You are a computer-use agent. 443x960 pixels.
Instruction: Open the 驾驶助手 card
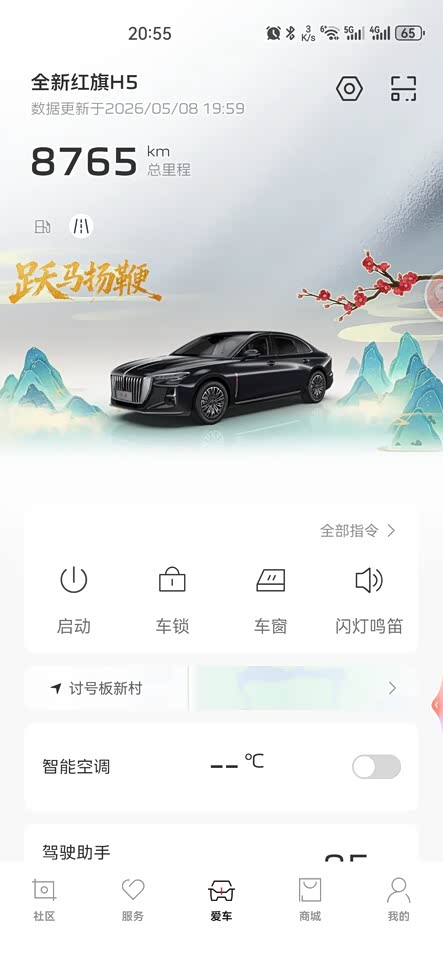pyautogui.click(x=221, y=844)
